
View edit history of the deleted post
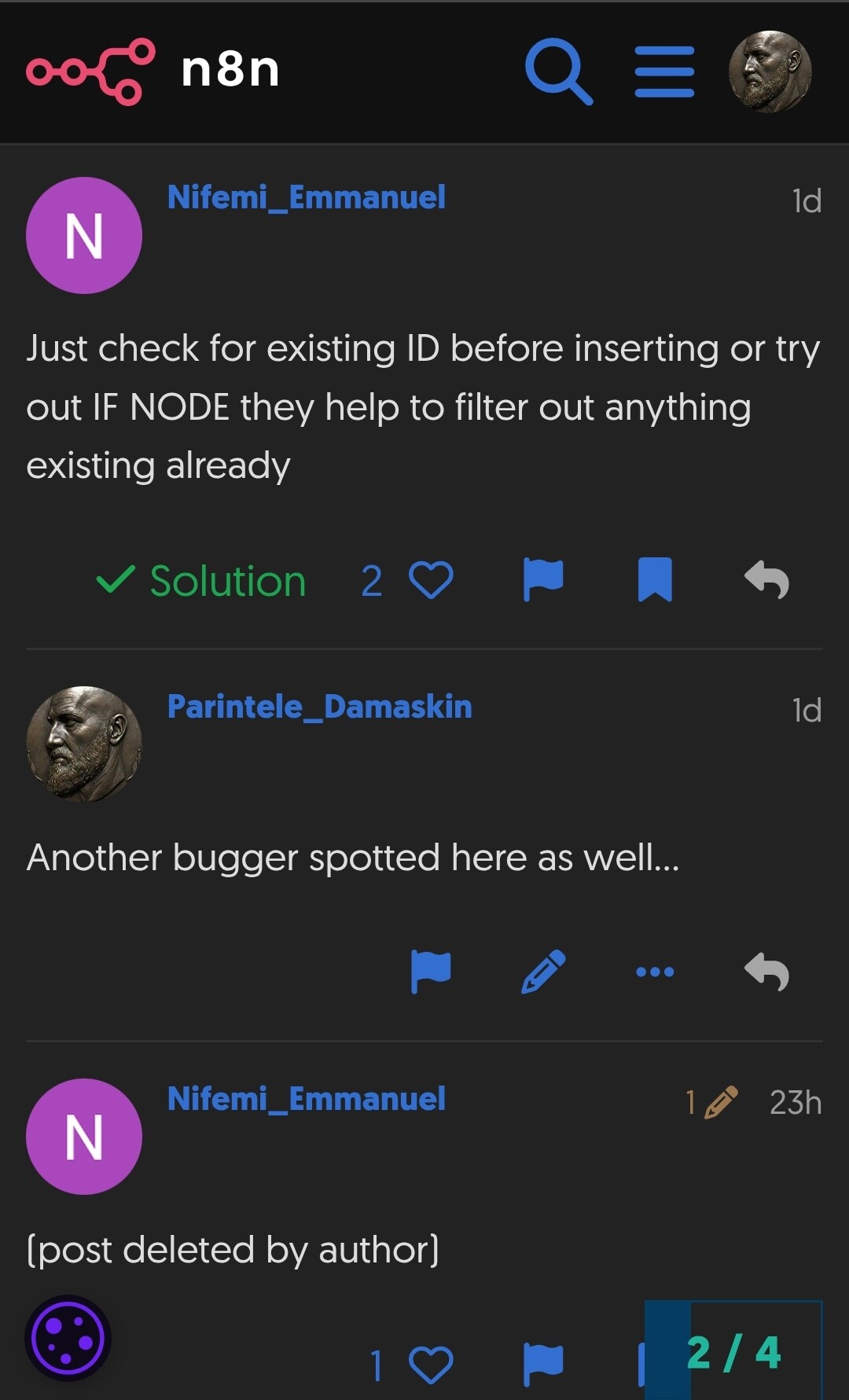click(711, 1102)
